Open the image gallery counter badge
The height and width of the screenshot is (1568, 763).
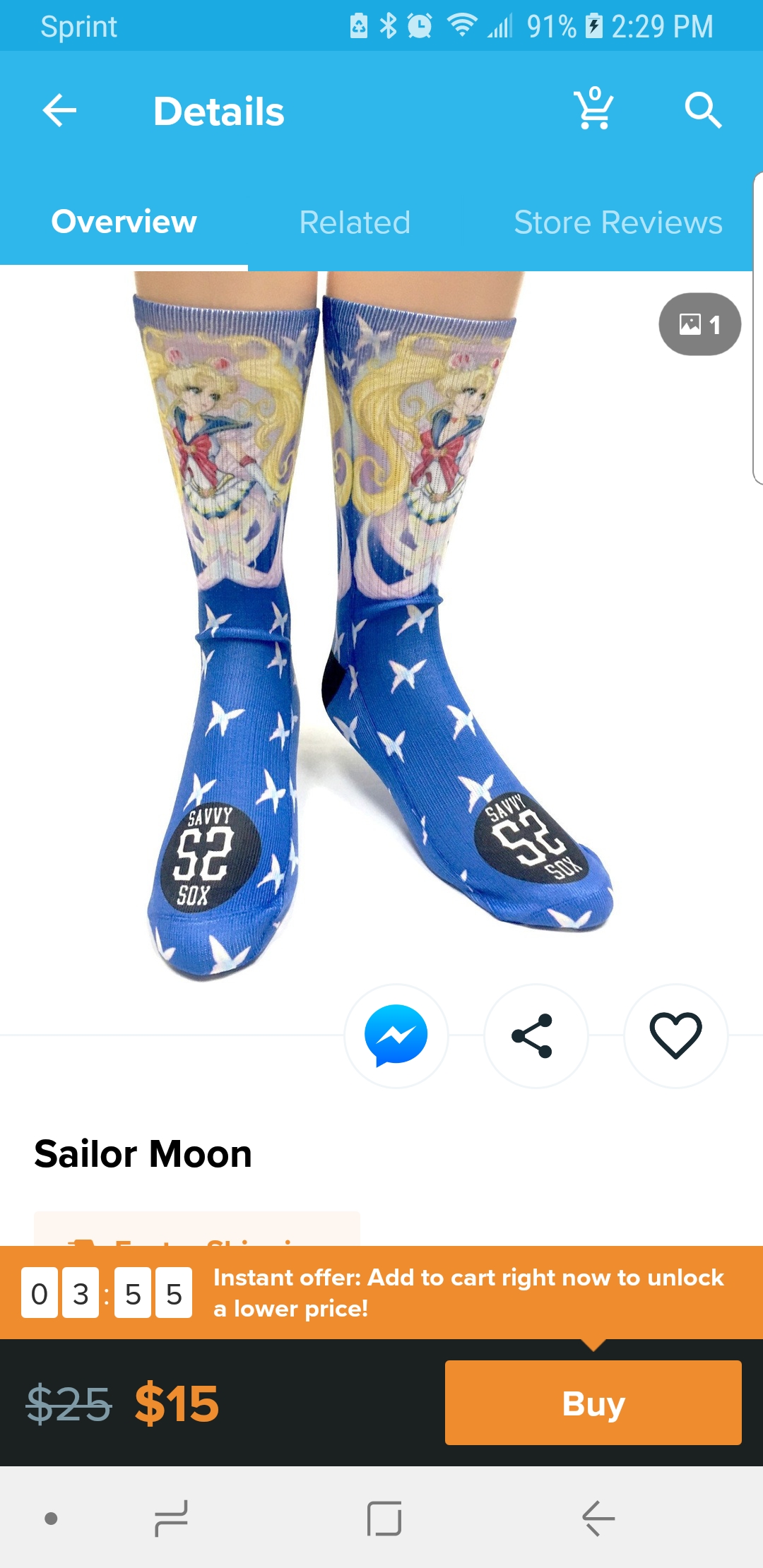(x=699, y=324)
